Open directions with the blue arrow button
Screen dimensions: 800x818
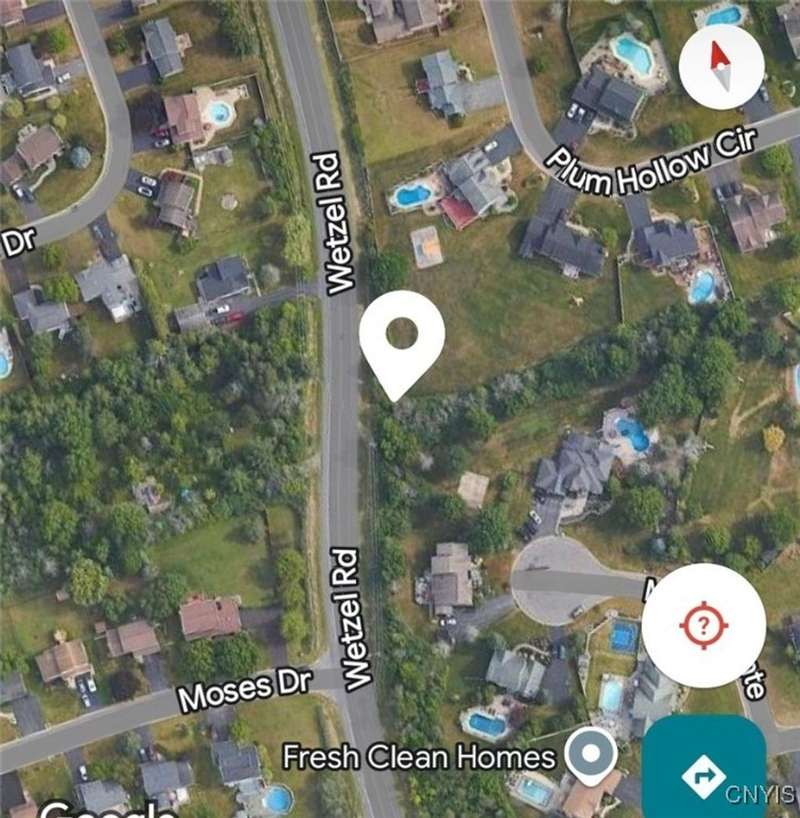click(703, 775)
